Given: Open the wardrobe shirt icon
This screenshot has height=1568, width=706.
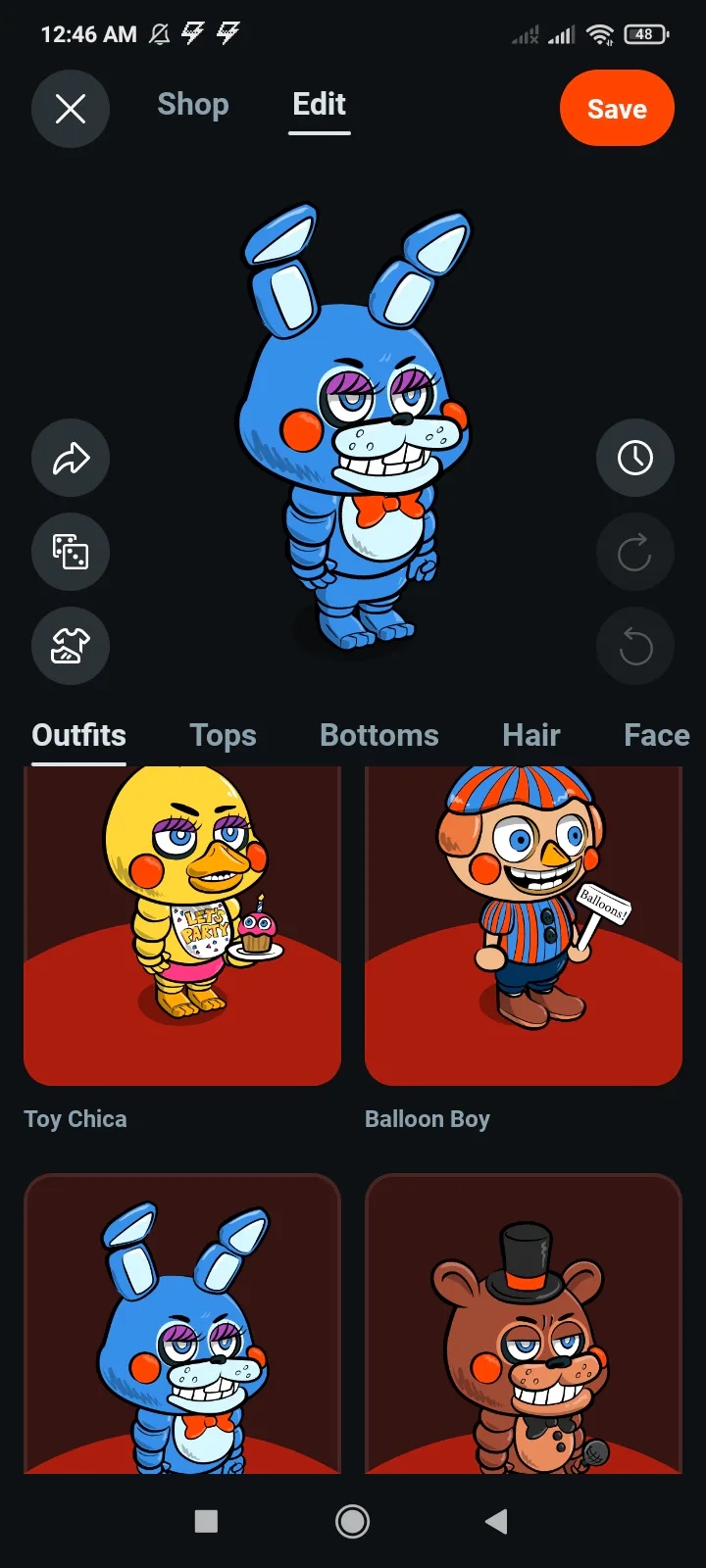Looking at the screenshot, I should click(x=71, y=646).
